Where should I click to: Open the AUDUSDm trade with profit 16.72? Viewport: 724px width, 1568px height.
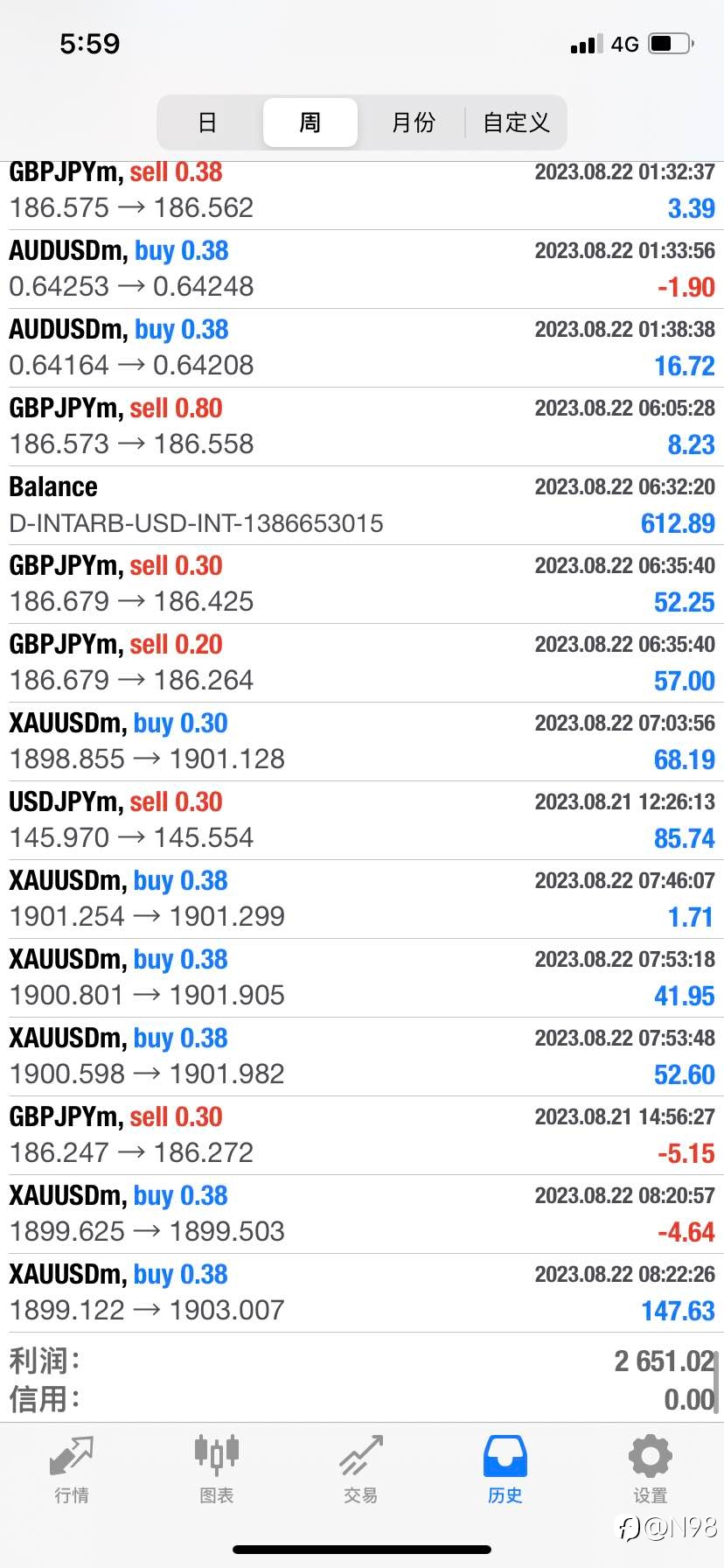[x=362, y=348]
